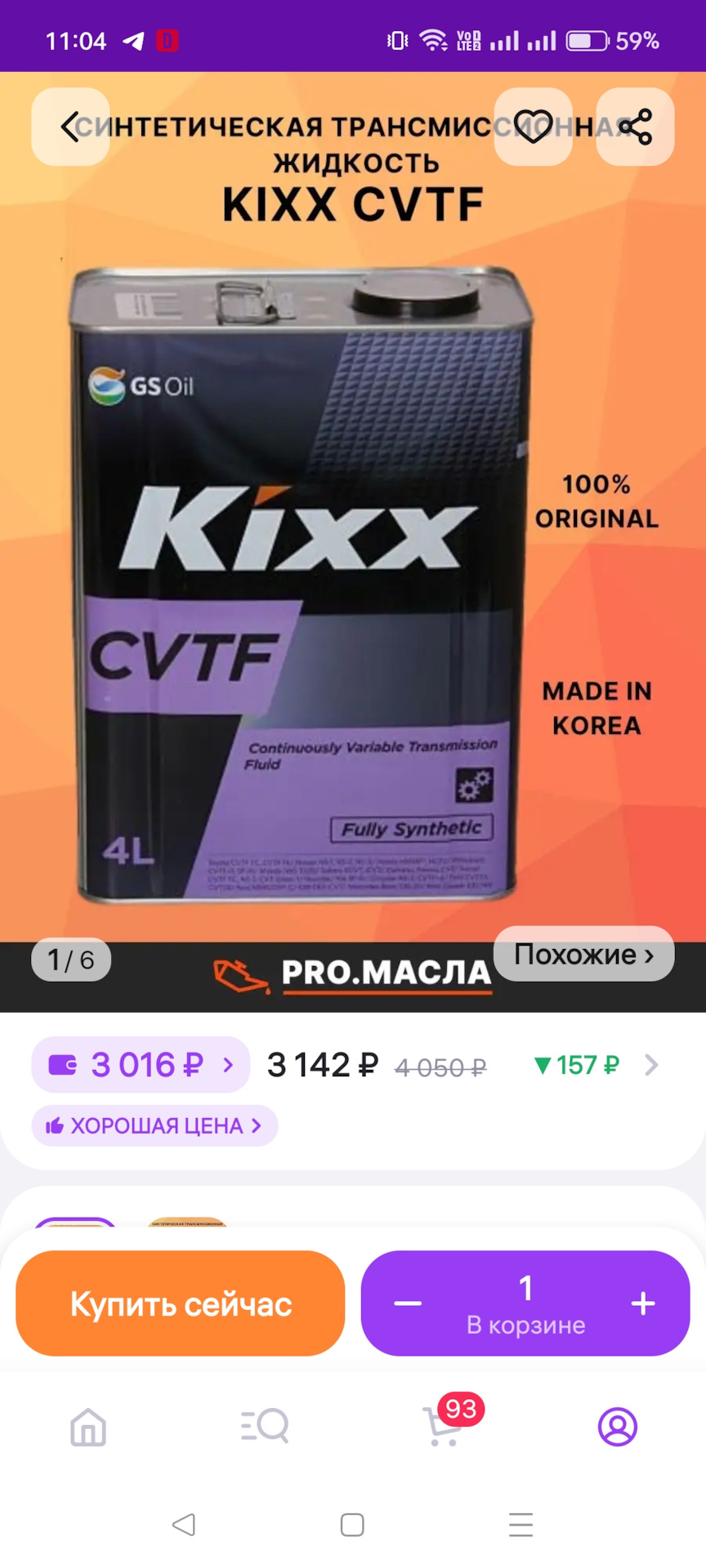706x1568 pixels.
Task: Increase cart quantity with plus
Action: [643, 1303]
